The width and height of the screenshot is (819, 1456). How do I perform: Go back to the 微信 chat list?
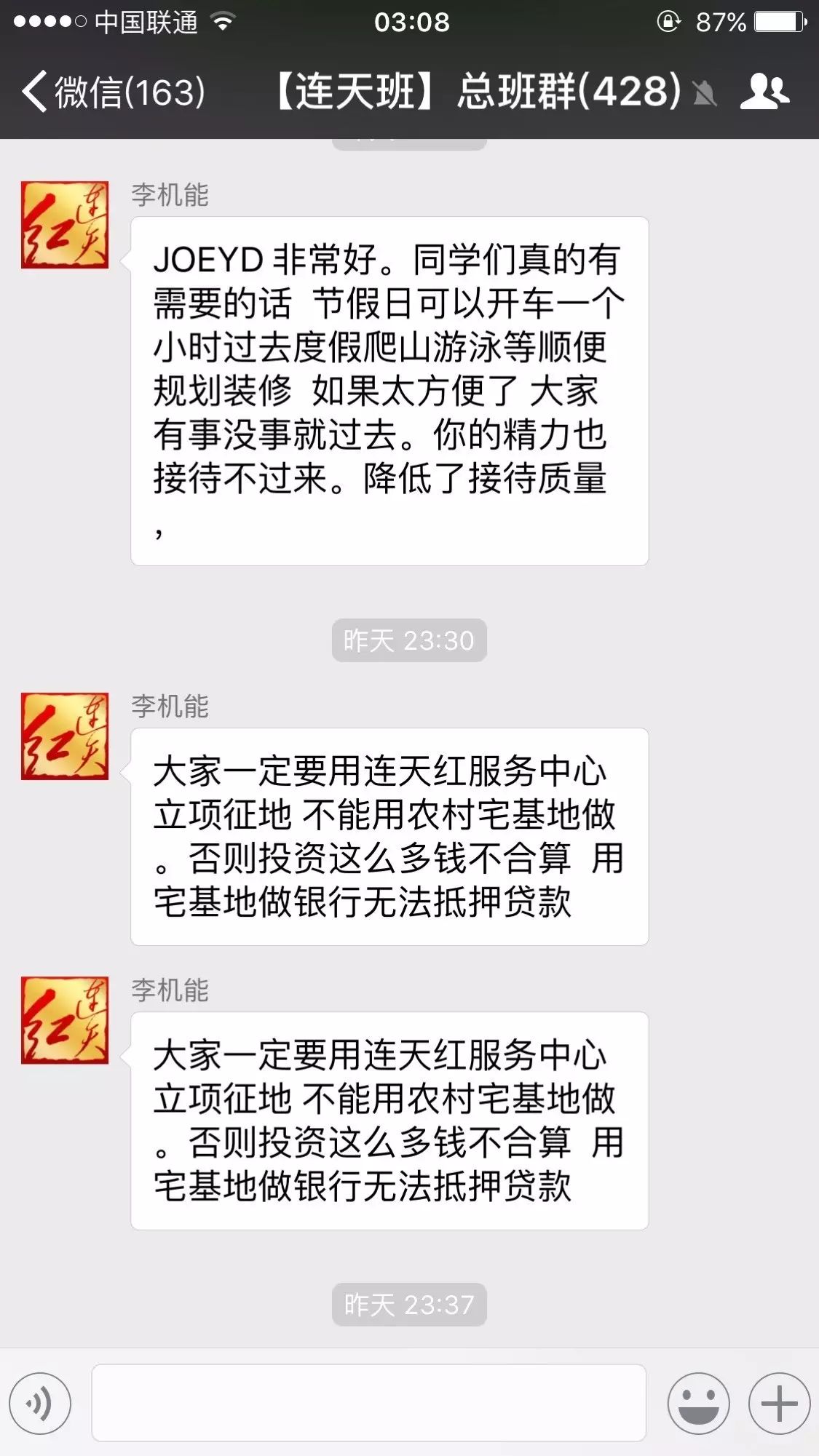pos(113,92)
